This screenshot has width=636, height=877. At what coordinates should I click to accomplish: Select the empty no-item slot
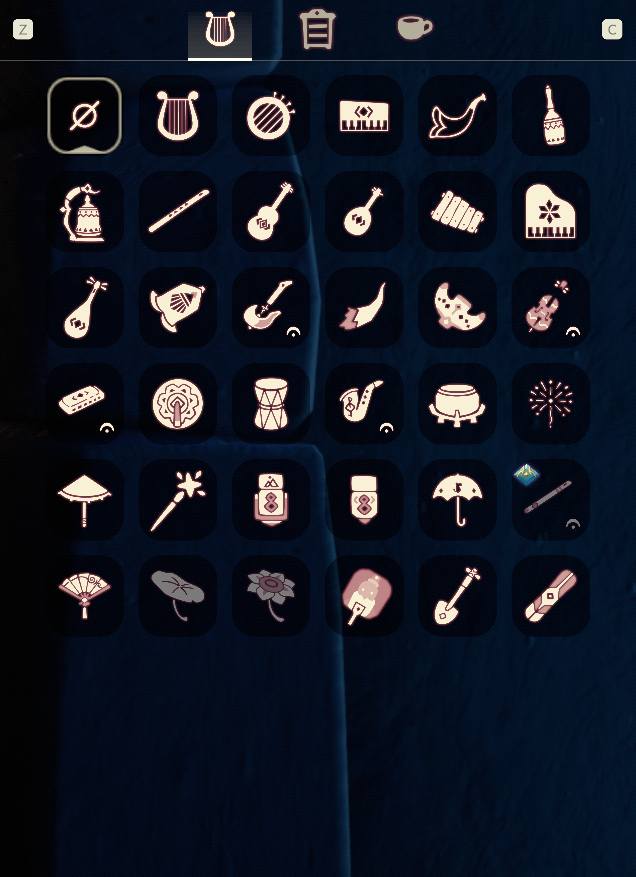tap(85, 116)
